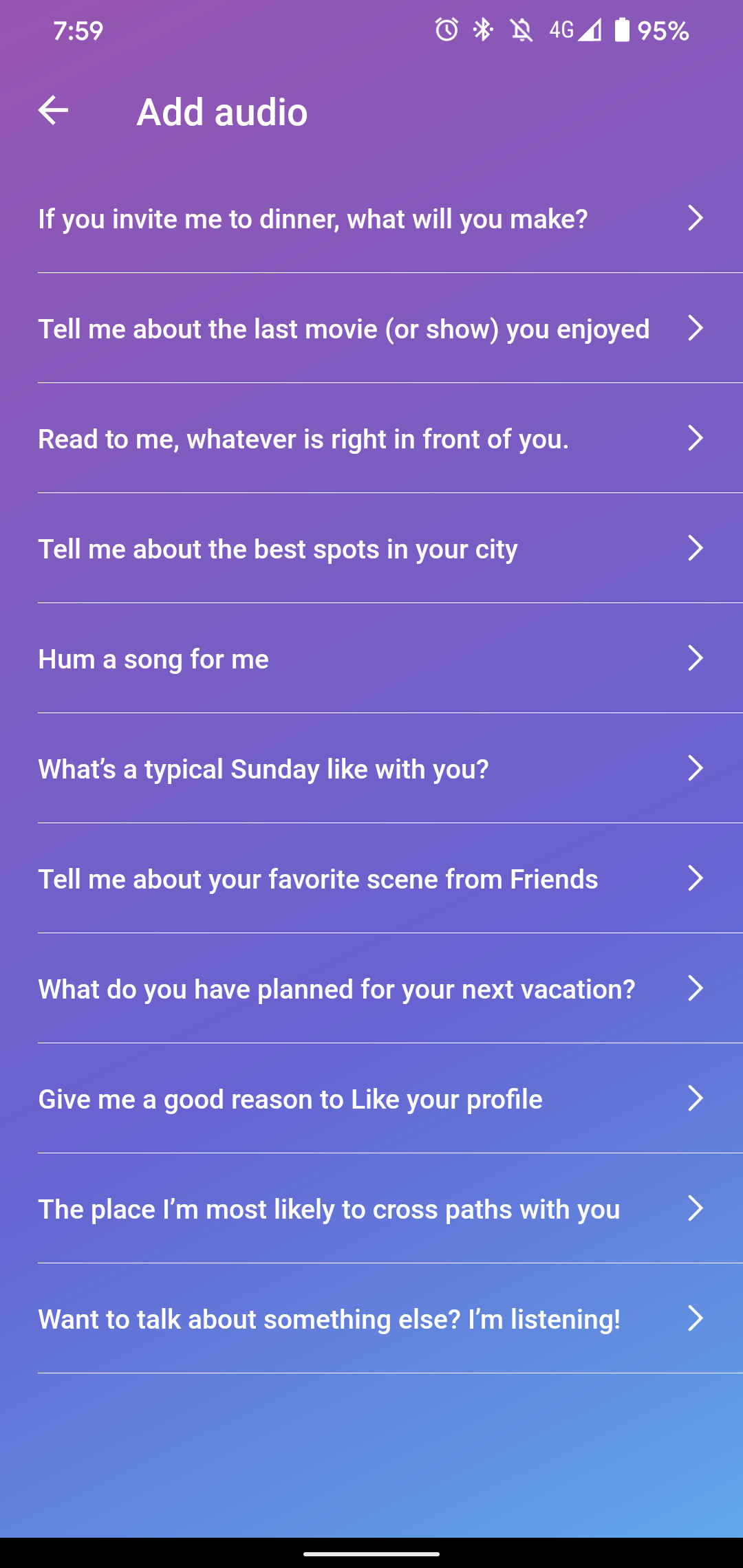Tap the muted notifications icon
The width and height of the screenshot is (743, 1568).
521,29
